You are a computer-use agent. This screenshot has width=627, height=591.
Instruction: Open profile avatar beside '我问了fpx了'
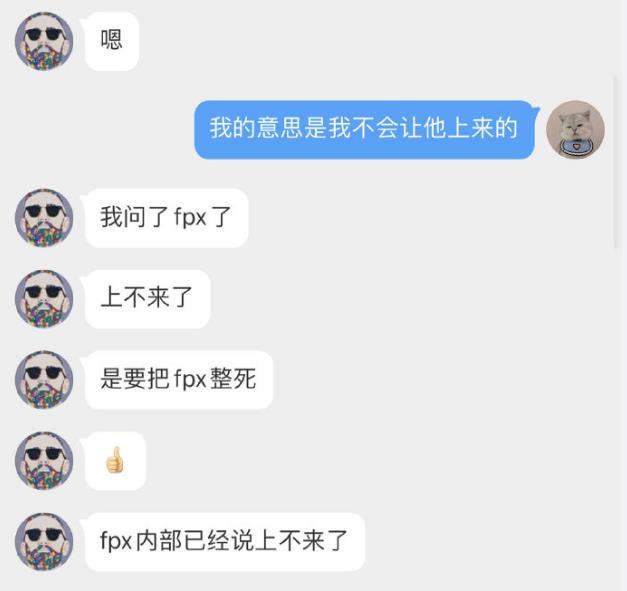44,218
